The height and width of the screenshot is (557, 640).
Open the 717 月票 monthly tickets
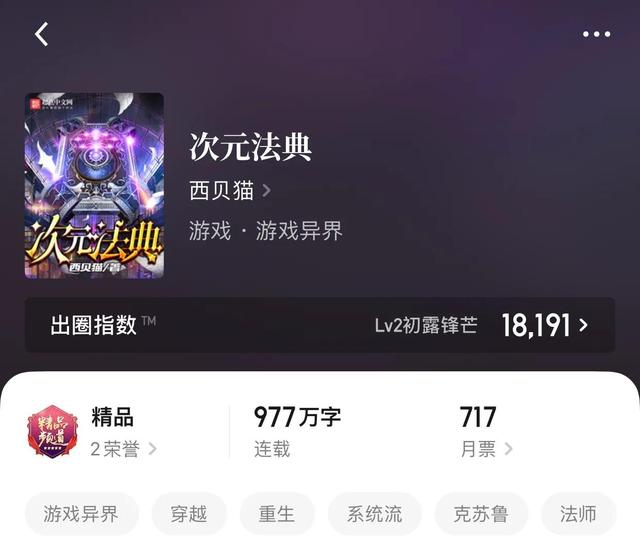click(486, 432)
